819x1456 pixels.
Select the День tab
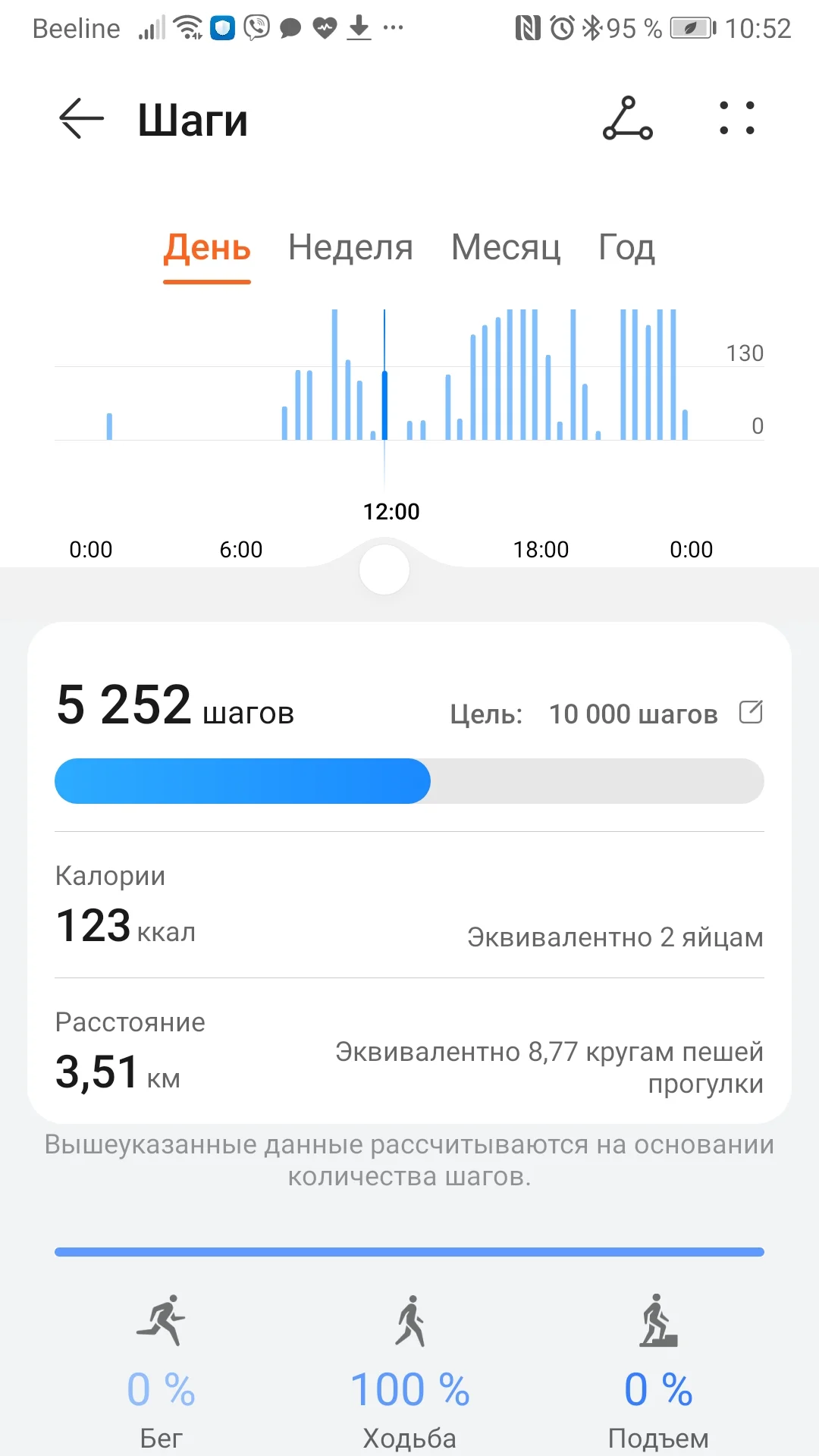coord(207,248)
